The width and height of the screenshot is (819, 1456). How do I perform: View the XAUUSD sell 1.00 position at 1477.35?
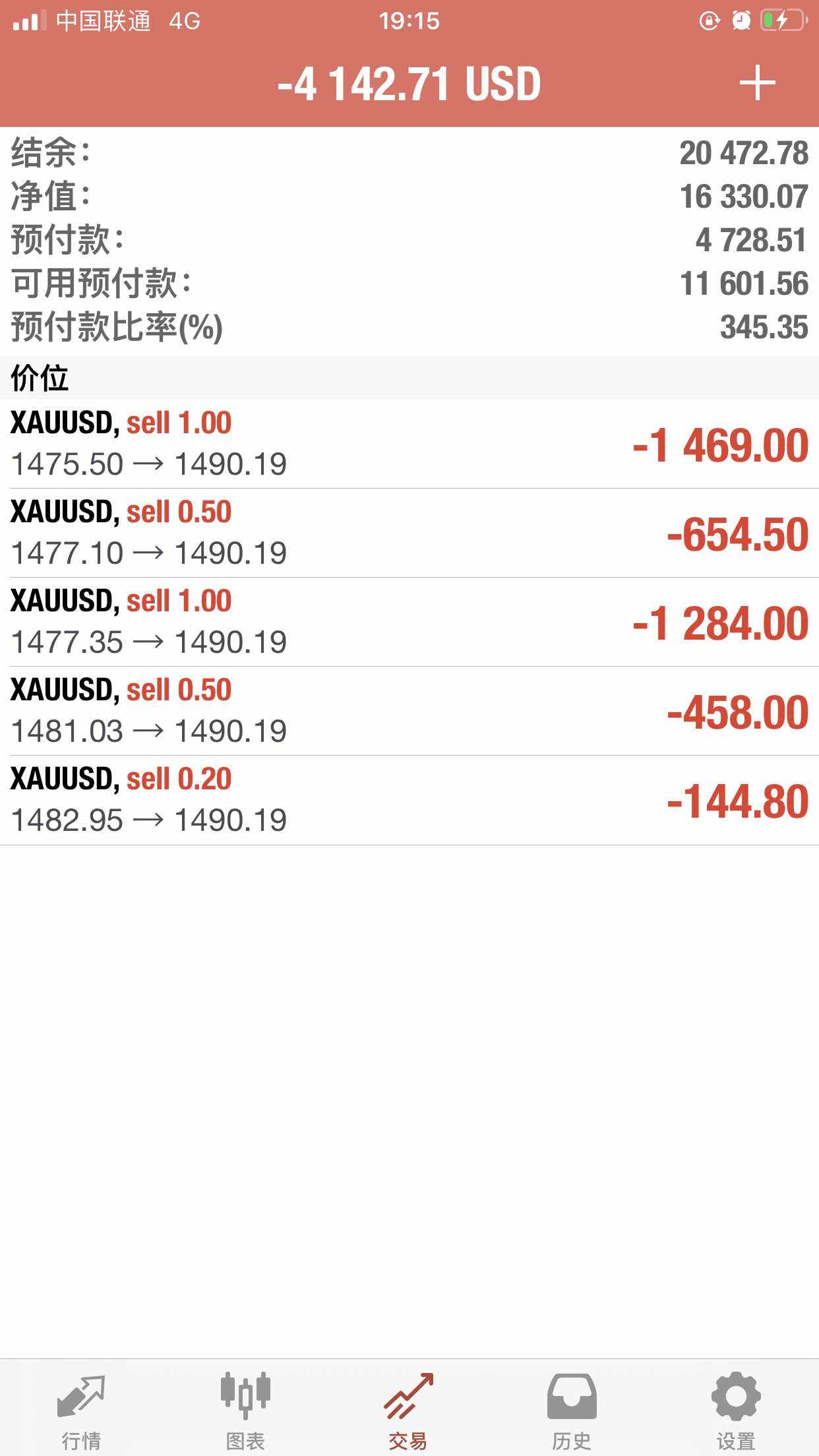point(409,622)
